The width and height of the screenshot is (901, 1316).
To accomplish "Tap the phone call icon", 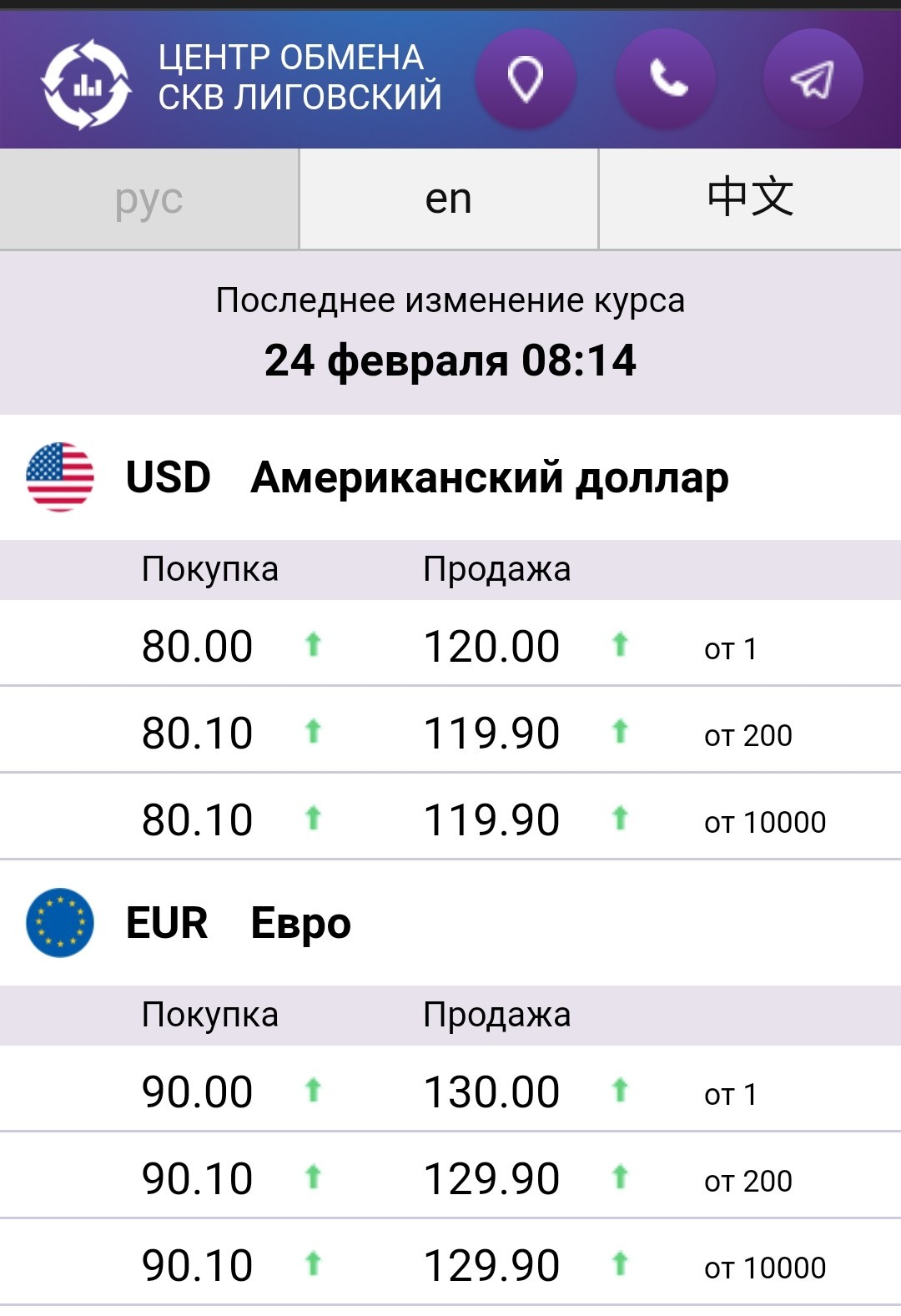I will (666, 78).
